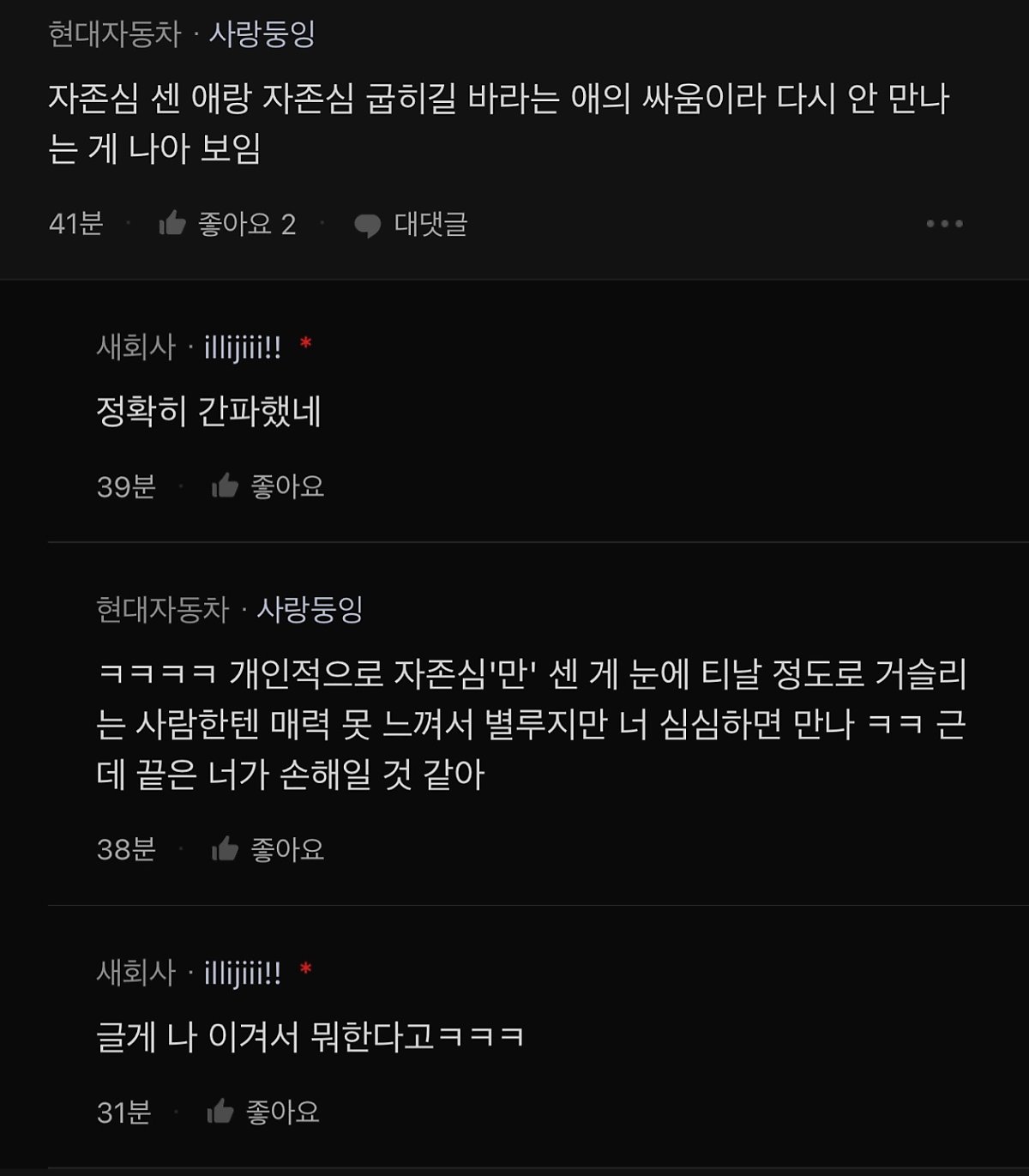
Task: Open illijiii!!'s profile on the 39분 reply
Action: coord(243,347)
